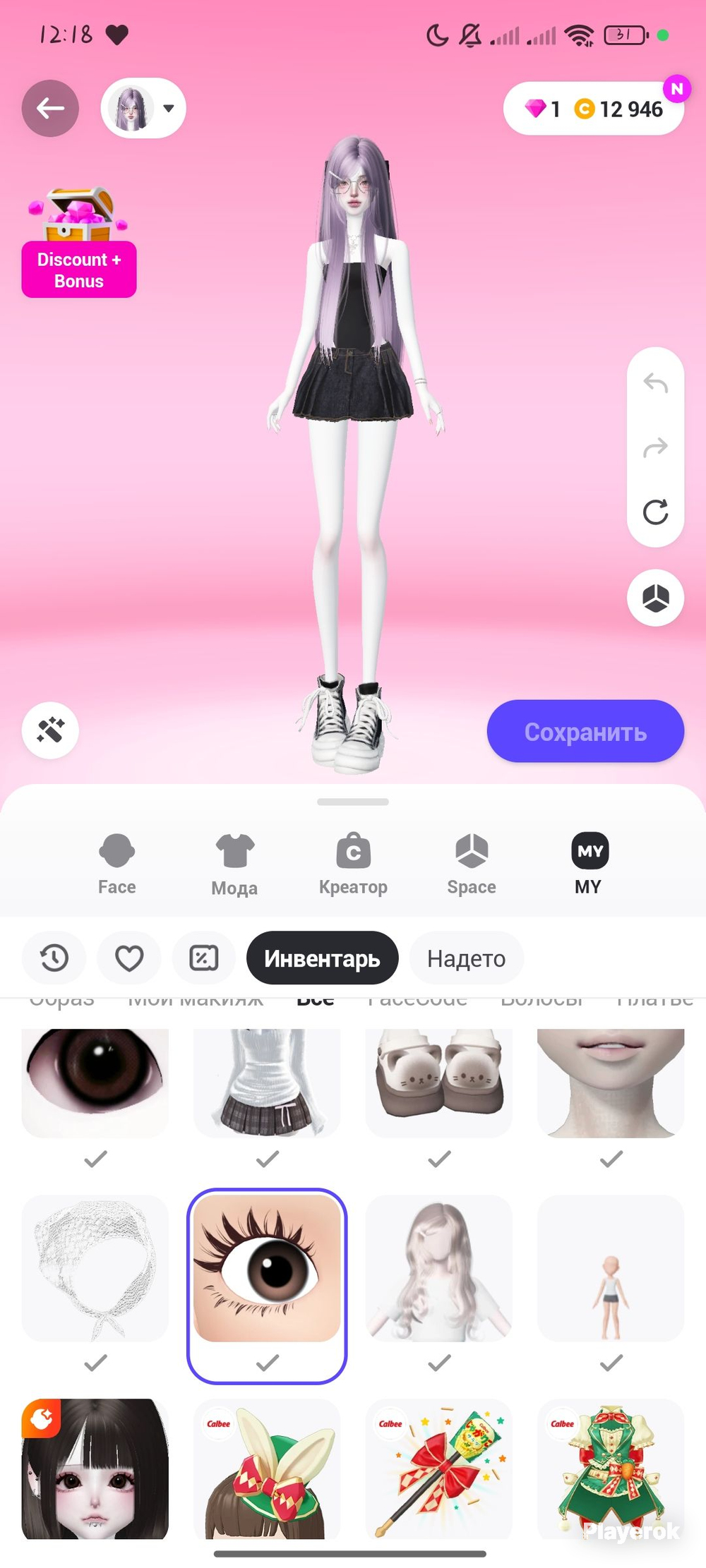The height and width of the screenshot is (1568, 706).
Task: Open the gems and coins balance
Action: [x=593, y=109]
